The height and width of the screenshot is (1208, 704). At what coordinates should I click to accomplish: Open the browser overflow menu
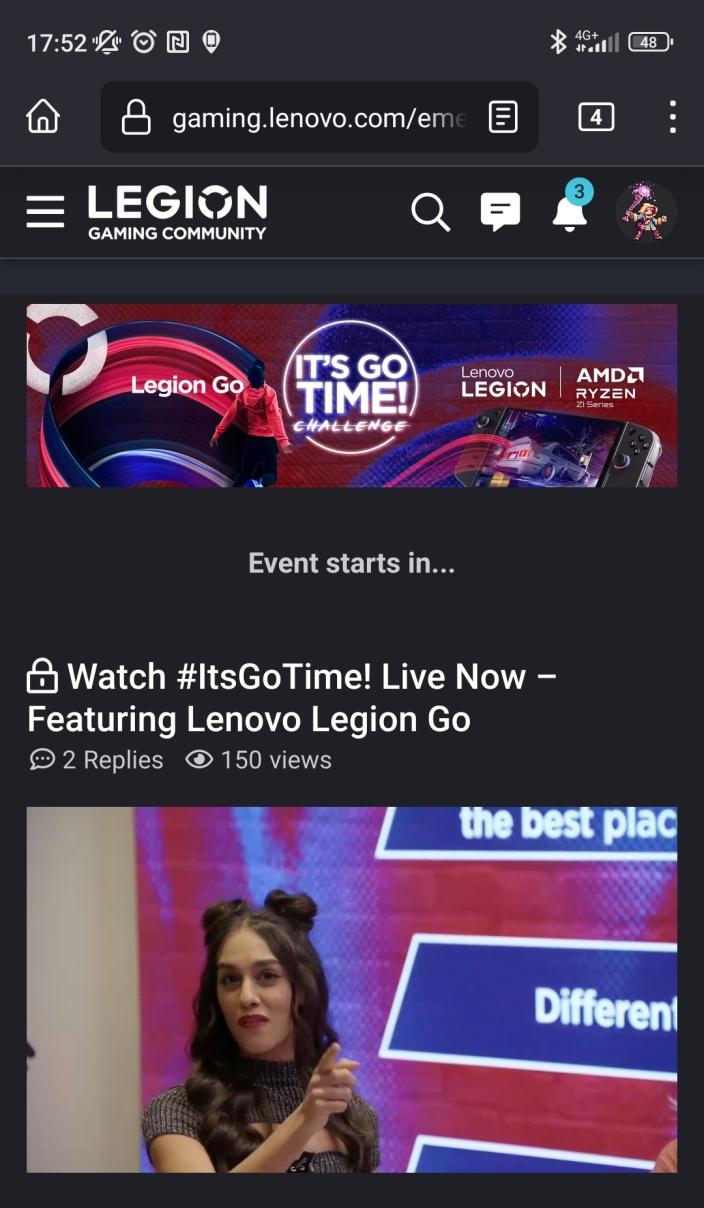coord(673,117)
